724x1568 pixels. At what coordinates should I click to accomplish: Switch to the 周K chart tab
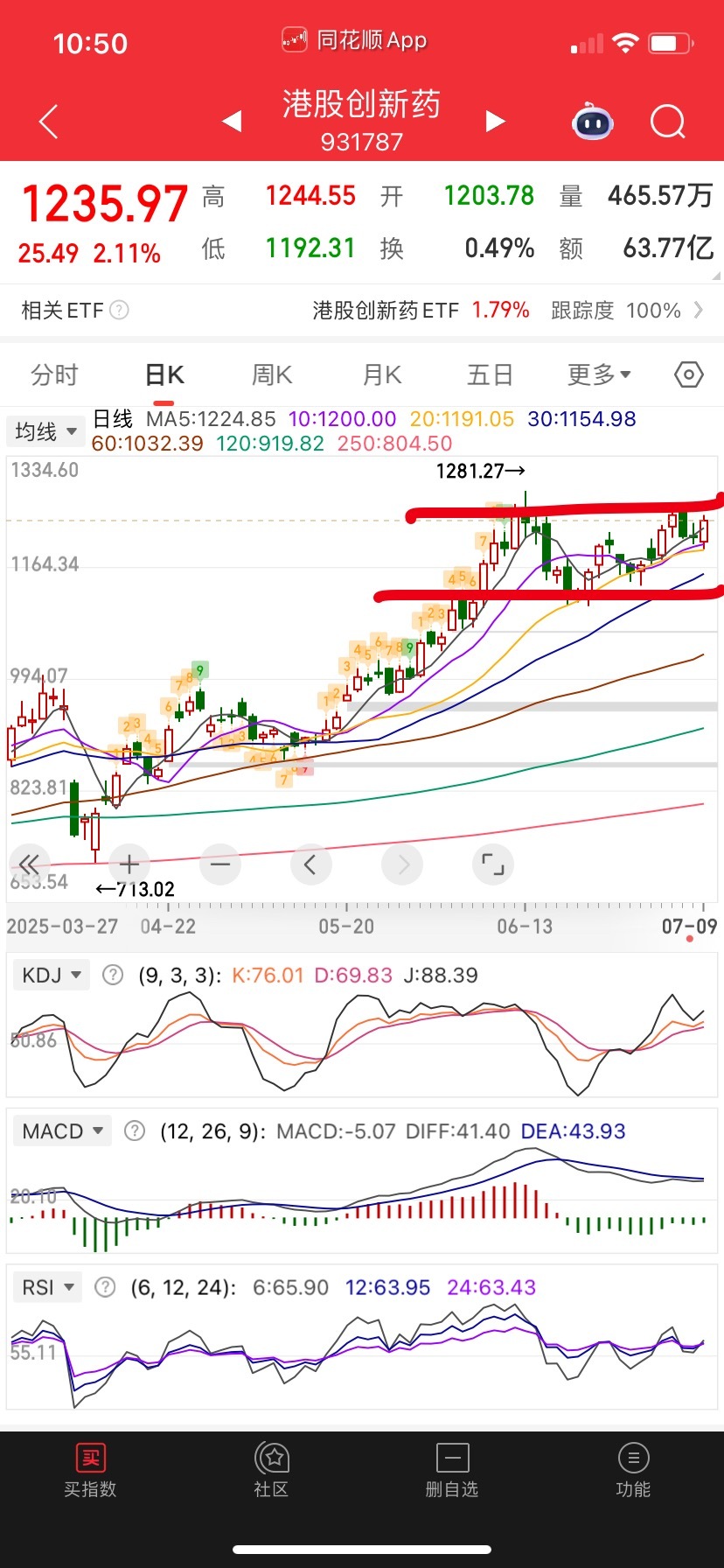point(272,375)
